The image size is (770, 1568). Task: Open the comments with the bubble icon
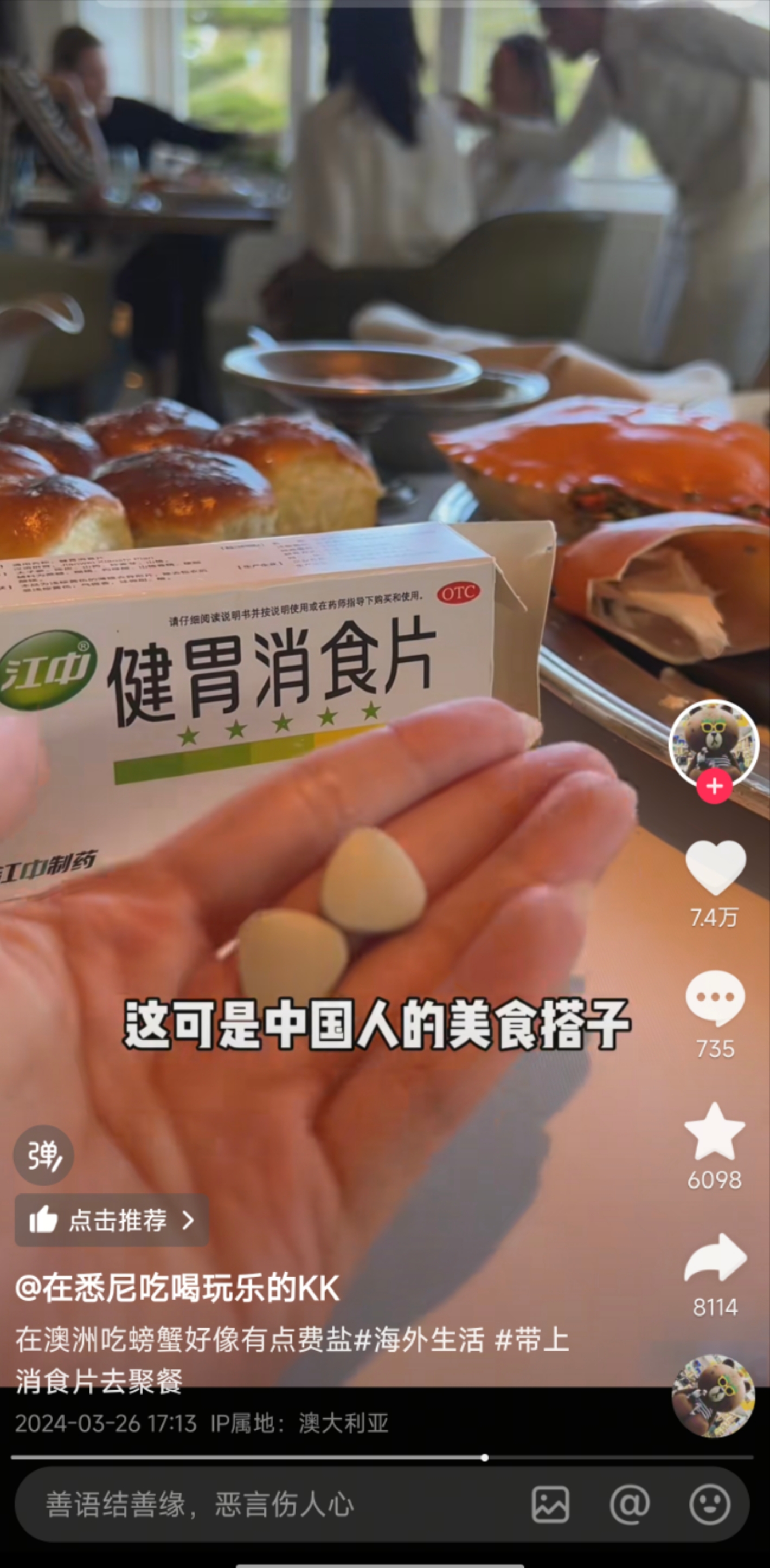715,998
